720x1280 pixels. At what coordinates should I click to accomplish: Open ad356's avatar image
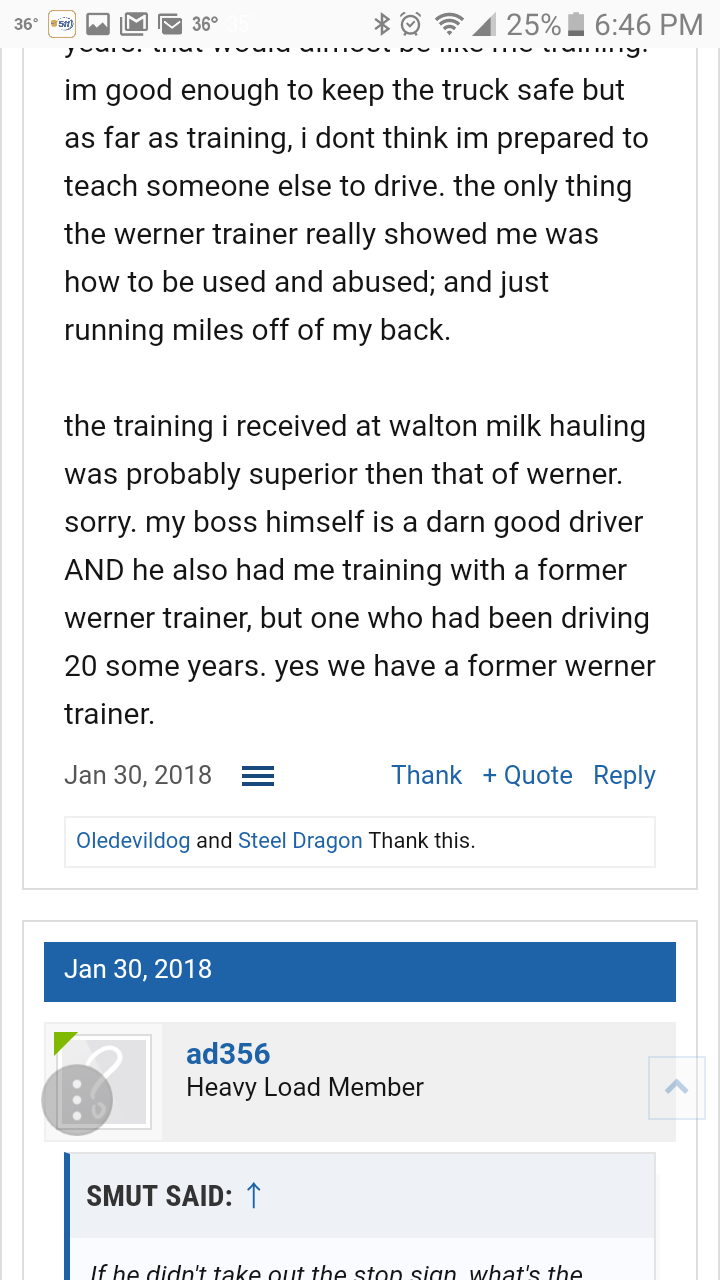tap(104, 1082)
